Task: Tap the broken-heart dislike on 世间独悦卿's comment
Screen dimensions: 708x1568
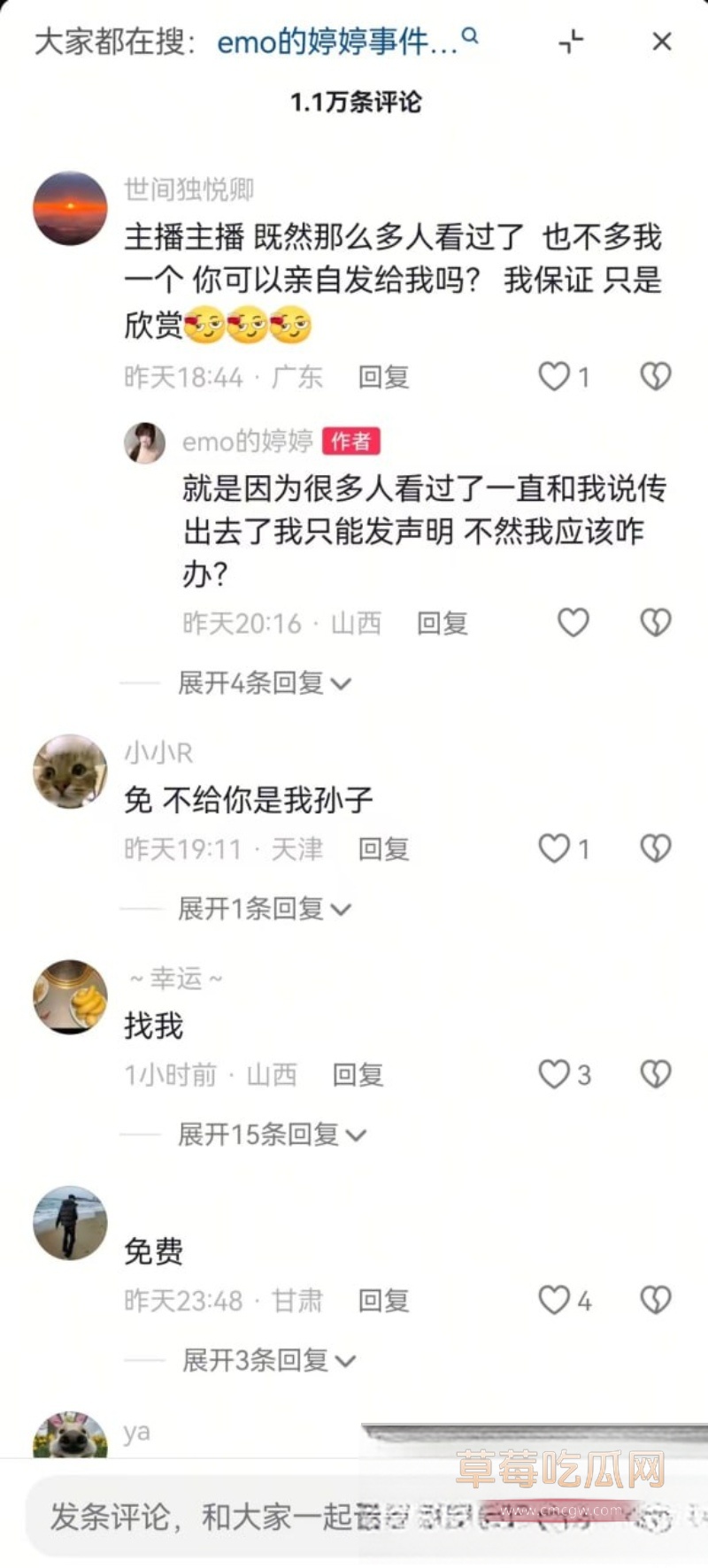Action: 655,375
